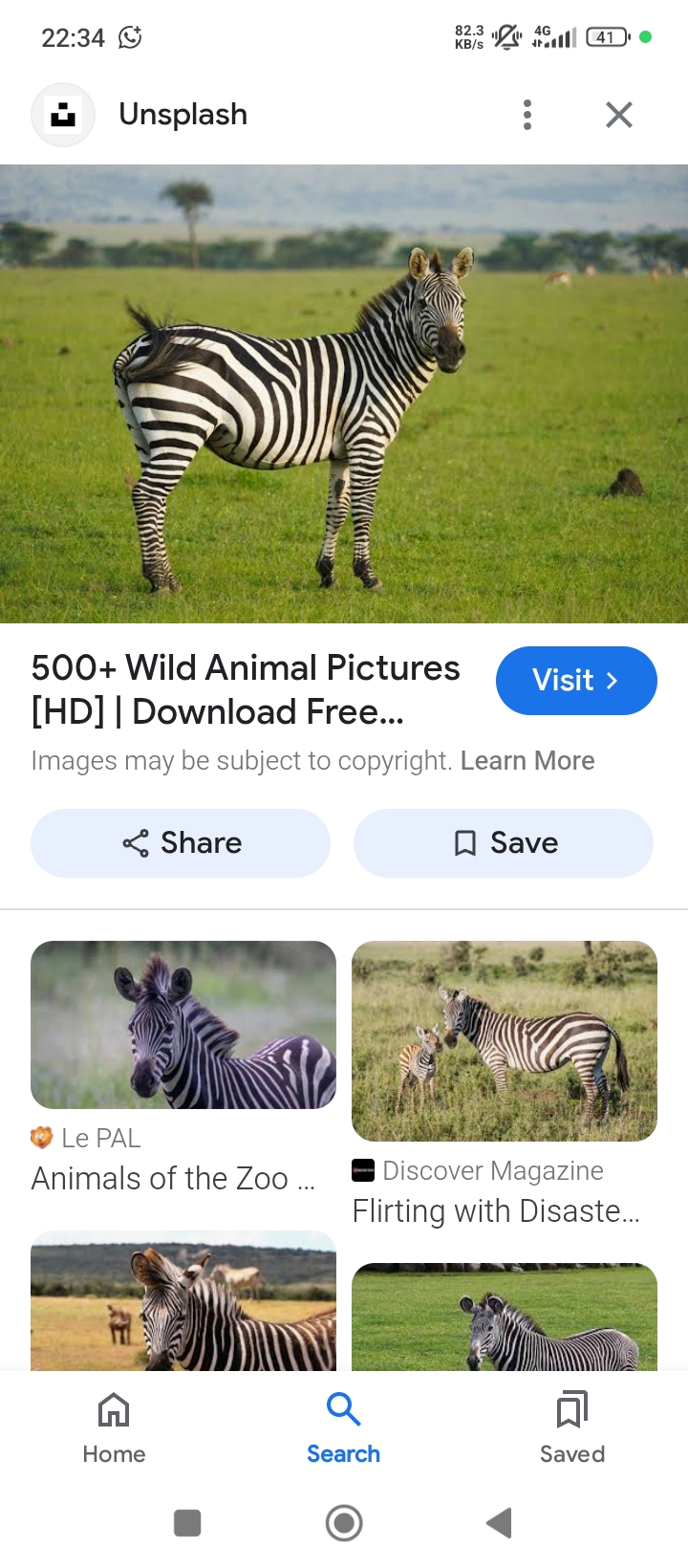The height and width of the screenshot is (1568, 688).
Task: Visit the Unsplash page
Action: (575, 681)
